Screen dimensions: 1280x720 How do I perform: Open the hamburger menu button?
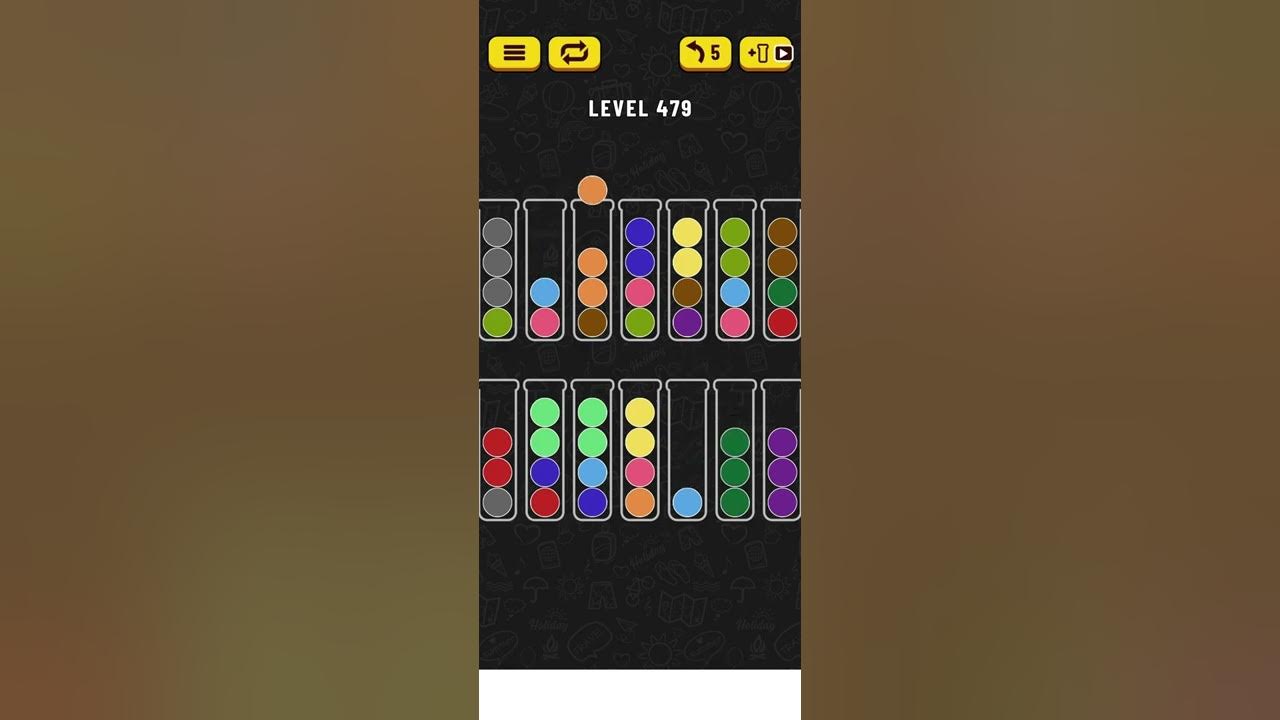click(x=514, y=53)
